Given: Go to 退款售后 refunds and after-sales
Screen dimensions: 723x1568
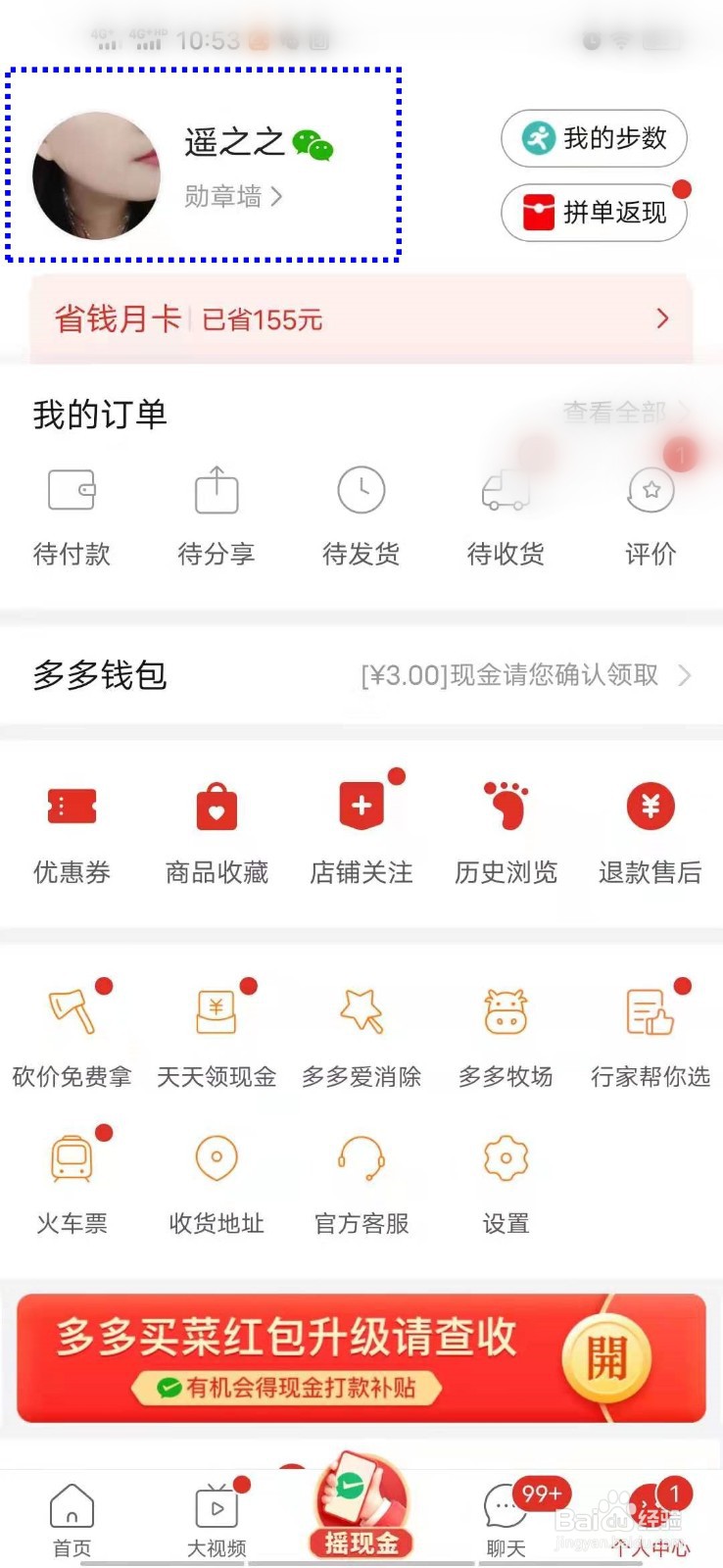Looking at the screenshot, I should pos(651,831).
